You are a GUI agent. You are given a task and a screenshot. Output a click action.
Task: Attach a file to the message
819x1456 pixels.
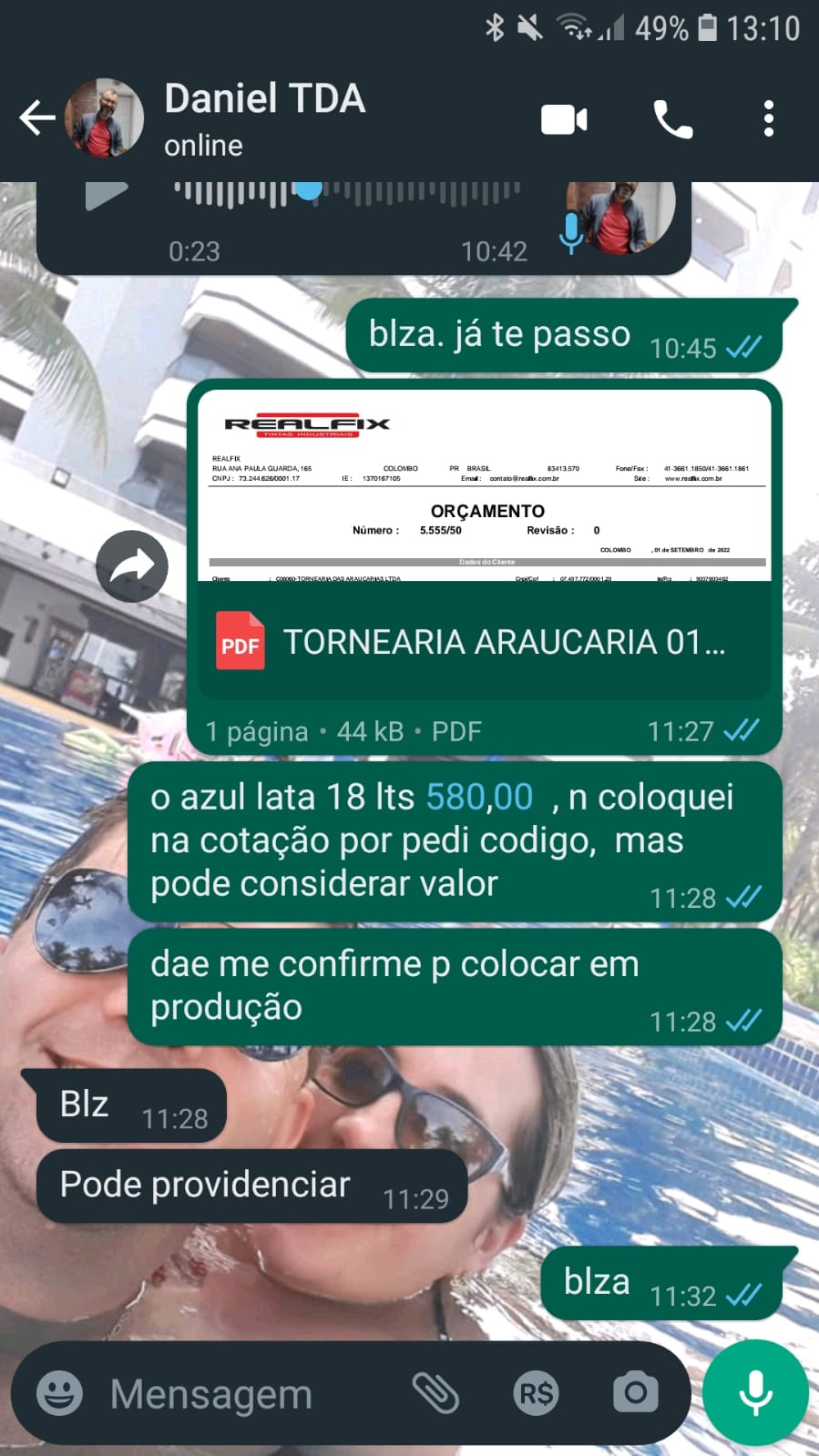435,1393
